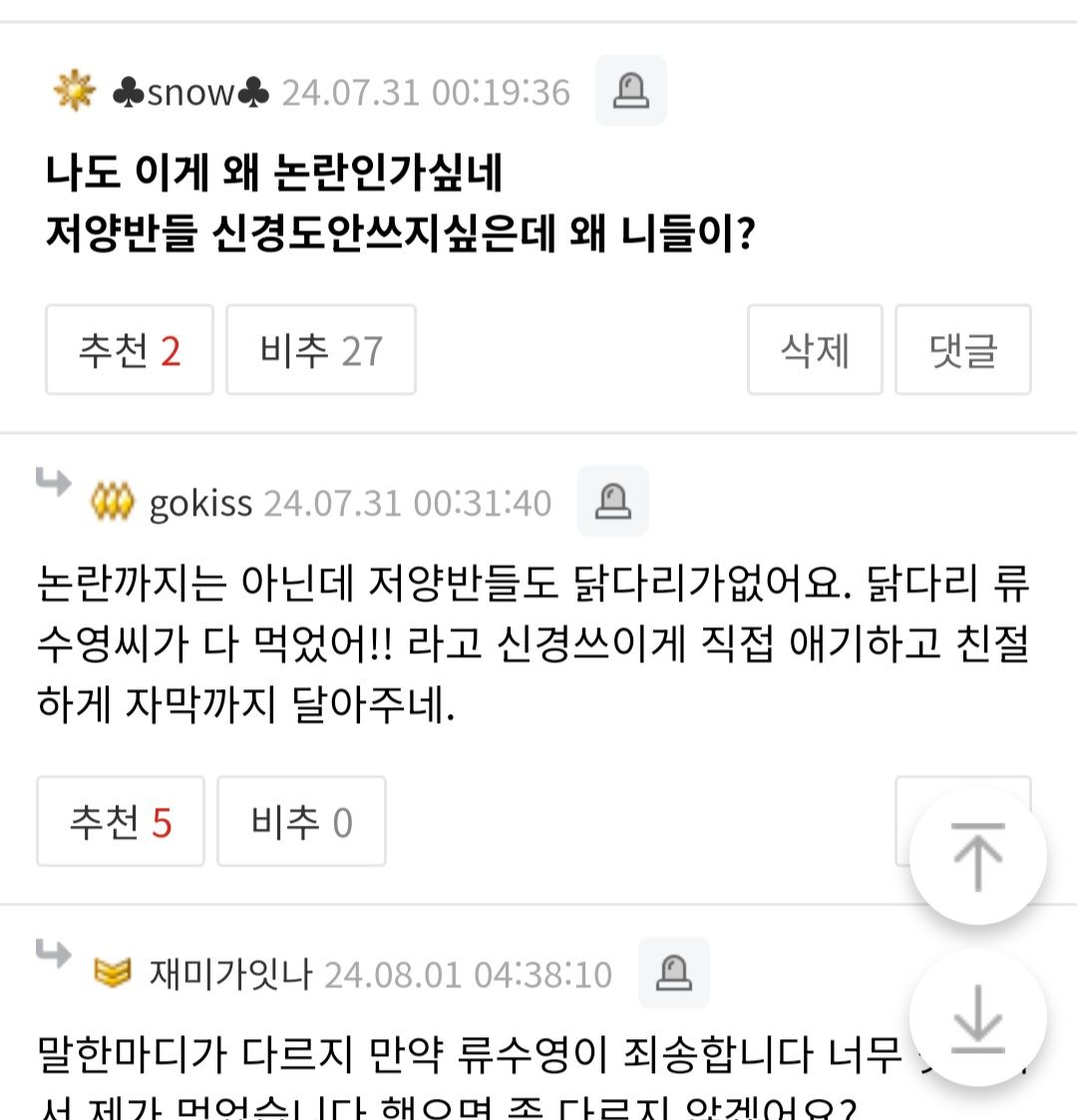Reply via 댓글 on snow's comment

(x=962, y=350)
